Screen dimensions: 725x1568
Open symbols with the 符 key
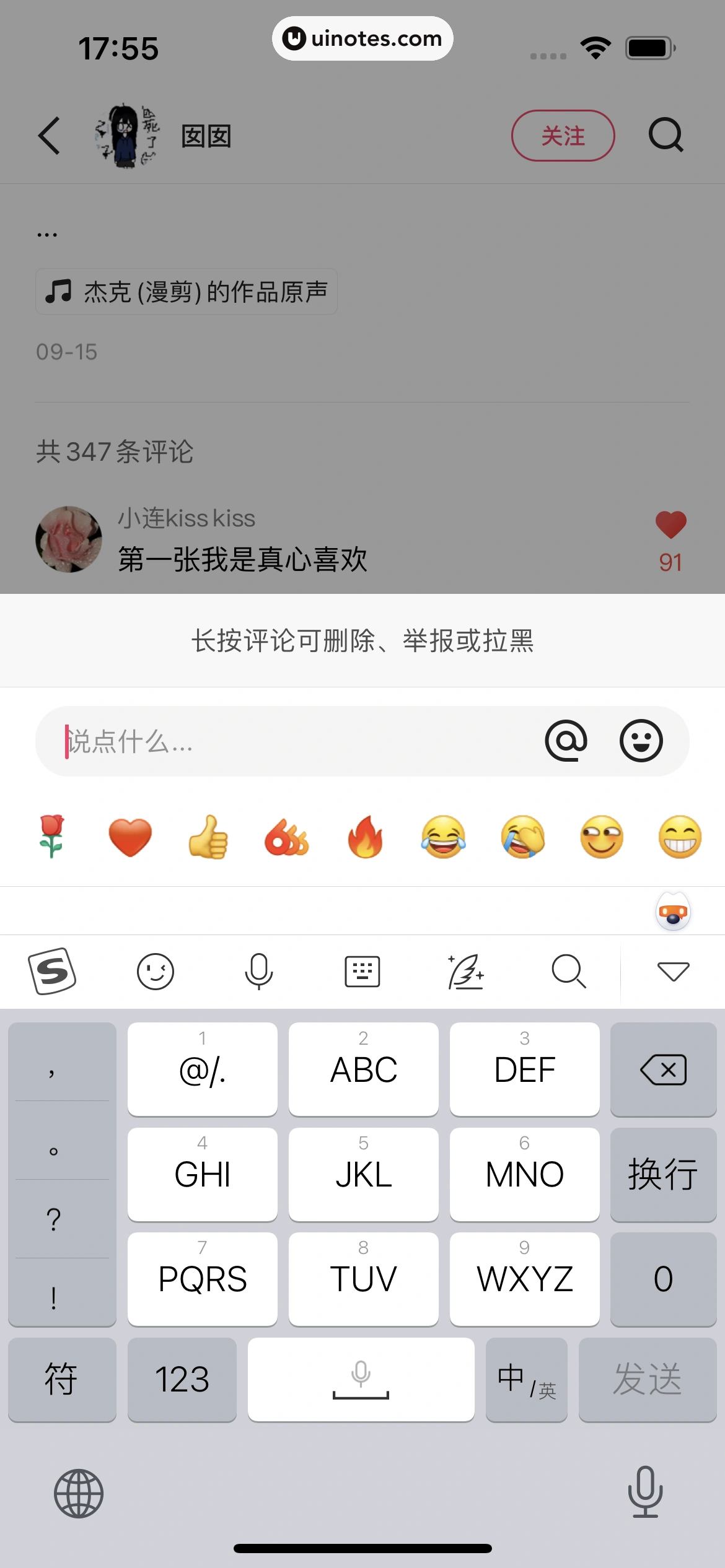point(61,1380)
